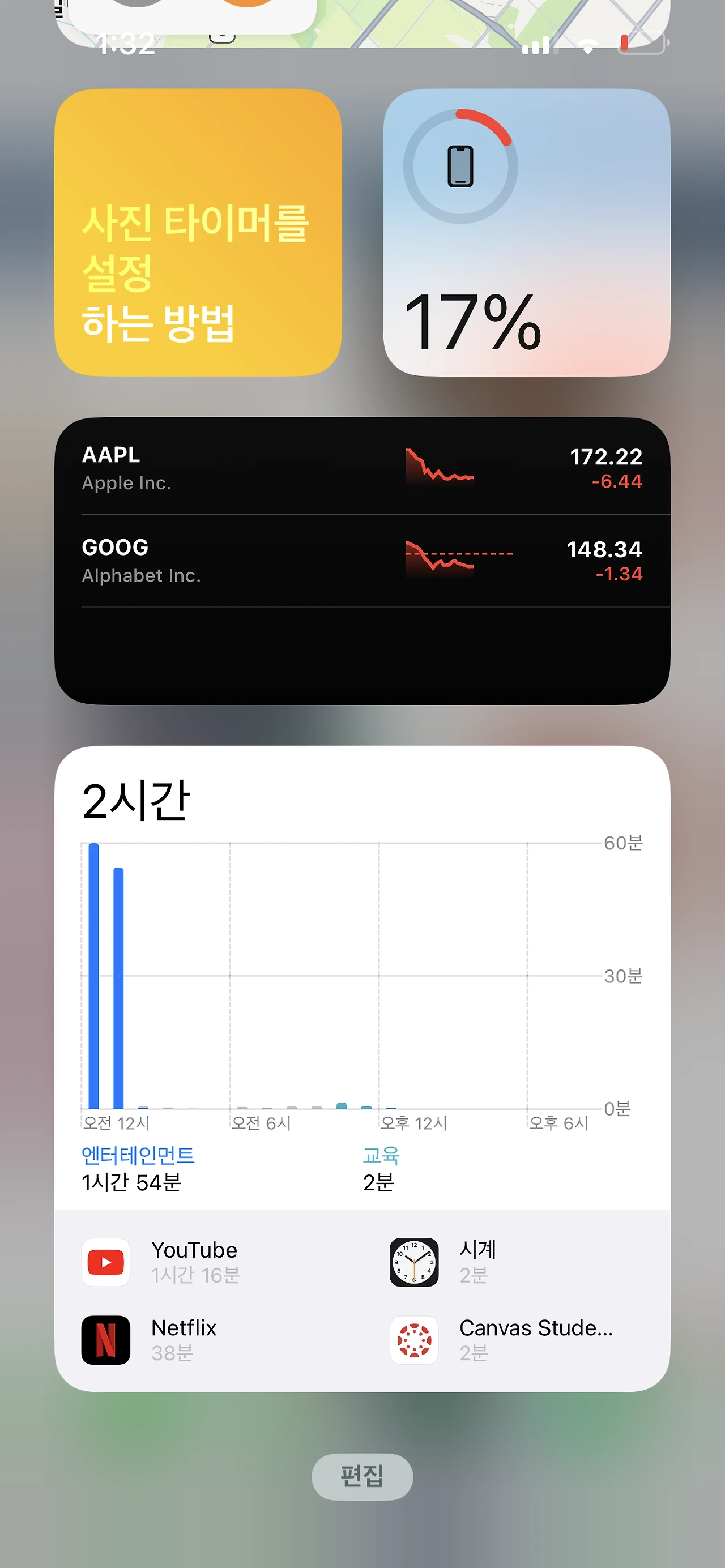The image size is (725, 1568).
Task: Open the 17% battery widget
Action: [x=526, y=233]
